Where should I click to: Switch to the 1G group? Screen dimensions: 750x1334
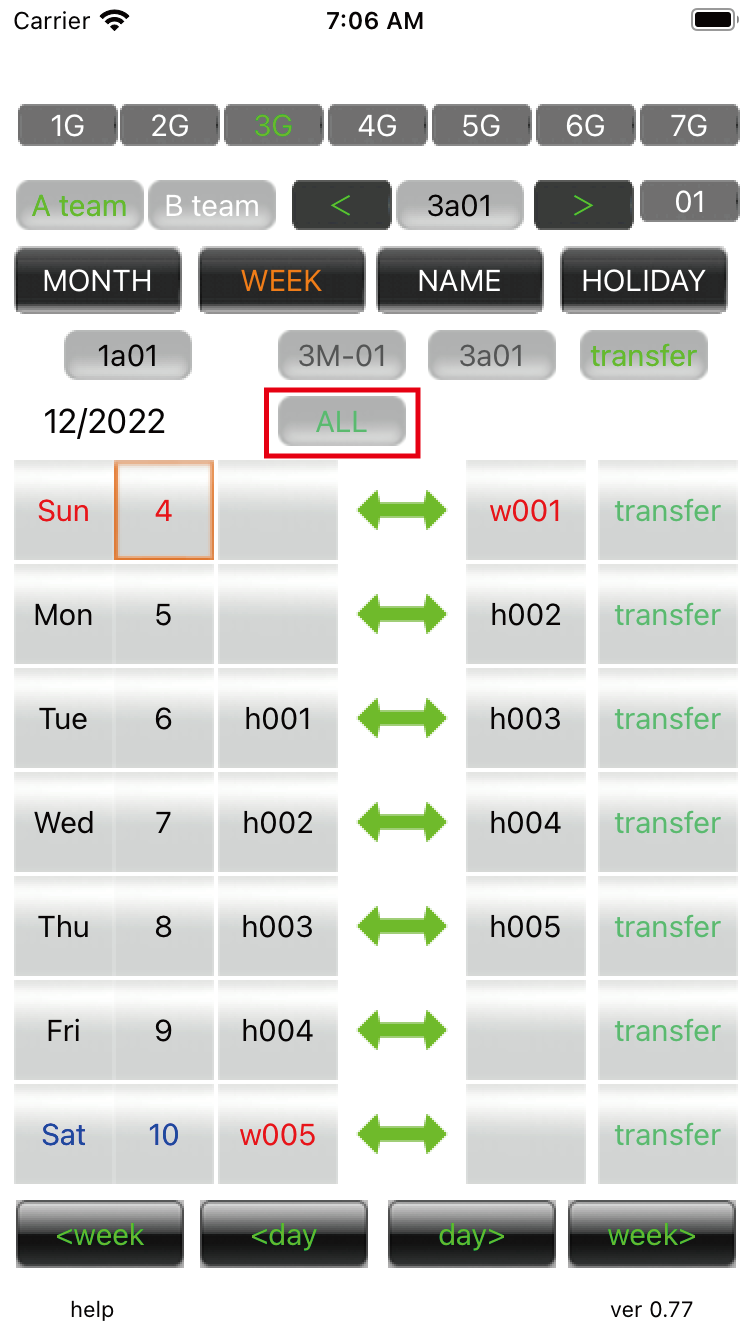point(67,126)
